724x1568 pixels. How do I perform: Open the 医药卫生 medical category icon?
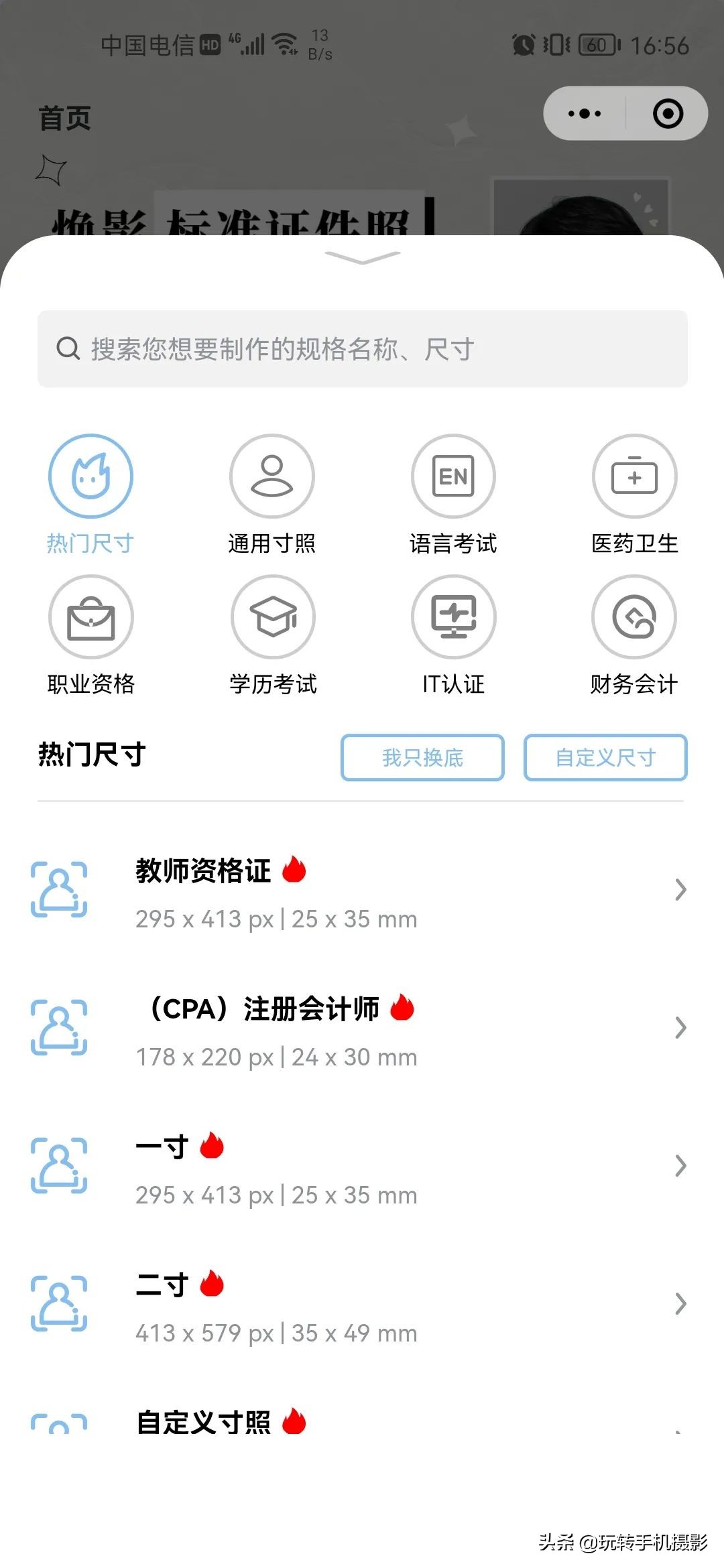click(x=634, y=476)
